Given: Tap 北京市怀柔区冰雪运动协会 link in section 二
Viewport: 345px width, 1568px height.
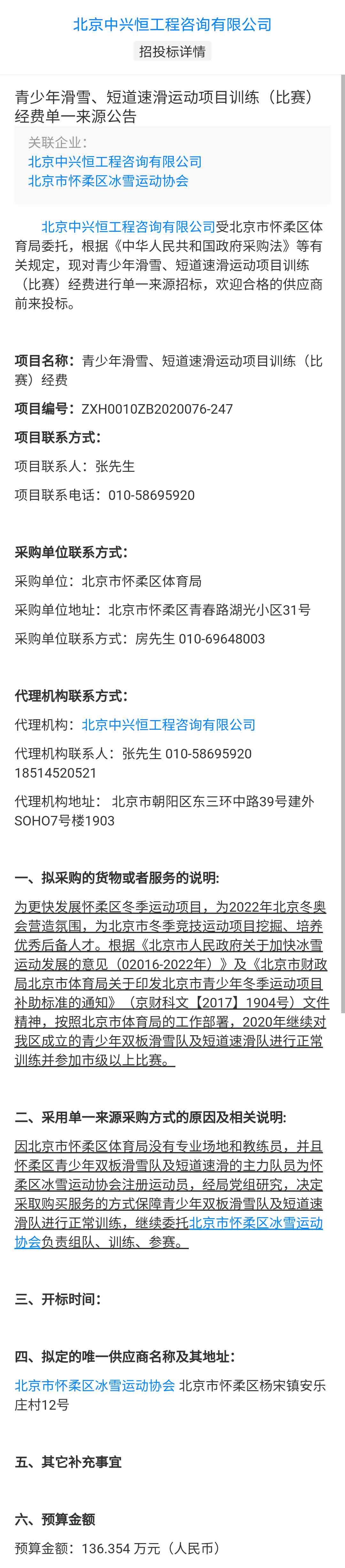Looking at the screenshot, I should (x=256, y=1223).
